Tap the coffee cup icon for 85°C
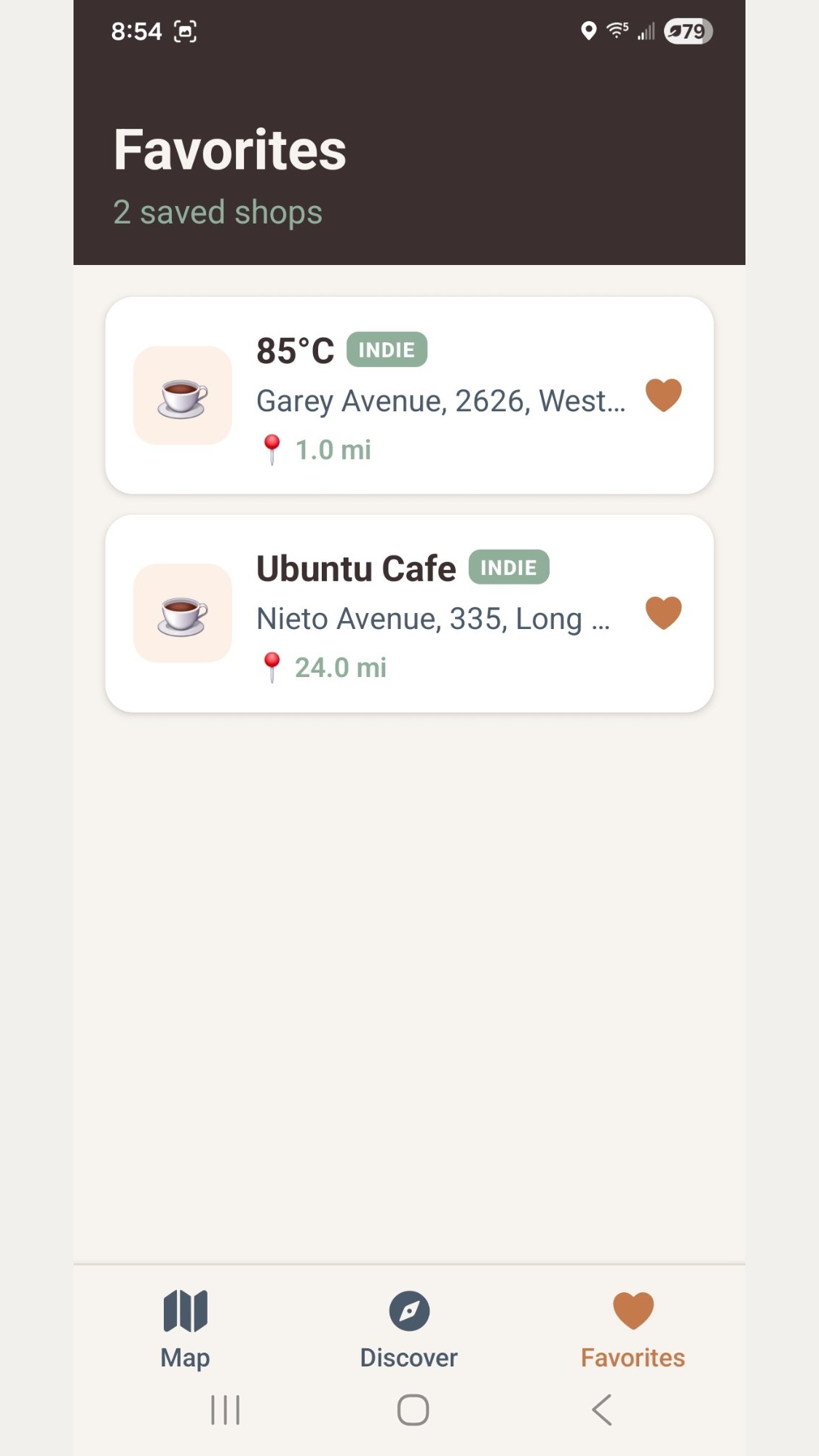 coord(182,396)
